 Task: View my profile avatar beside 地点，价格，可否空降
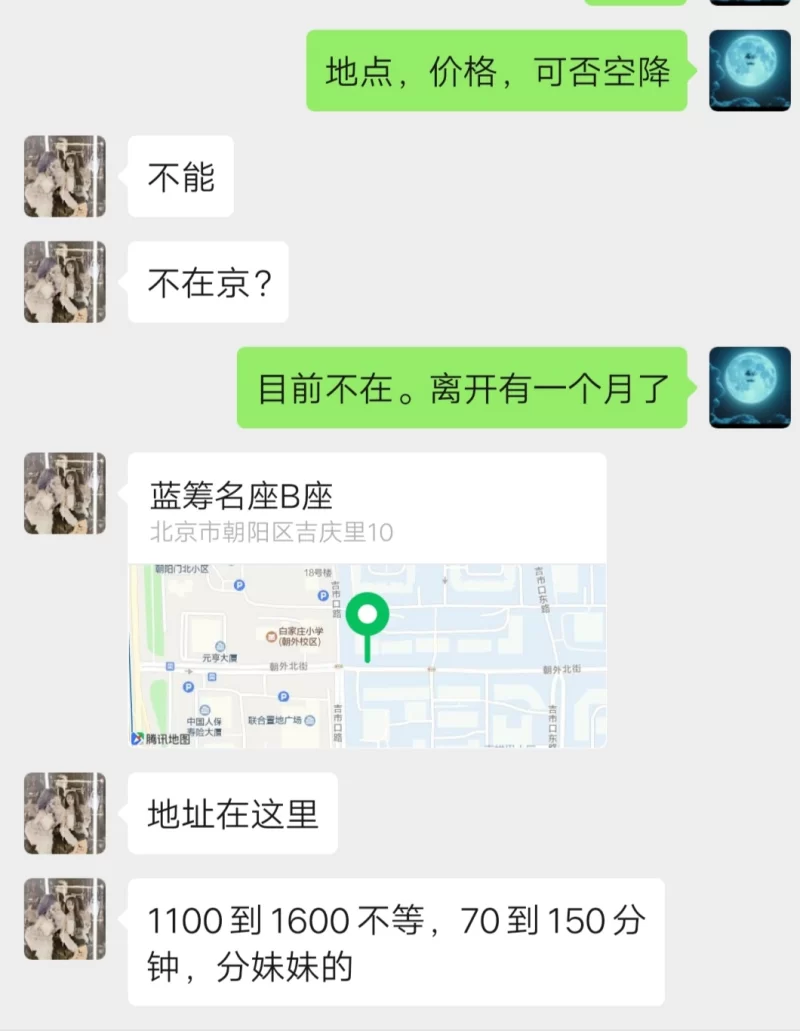(x=749, y=70)
